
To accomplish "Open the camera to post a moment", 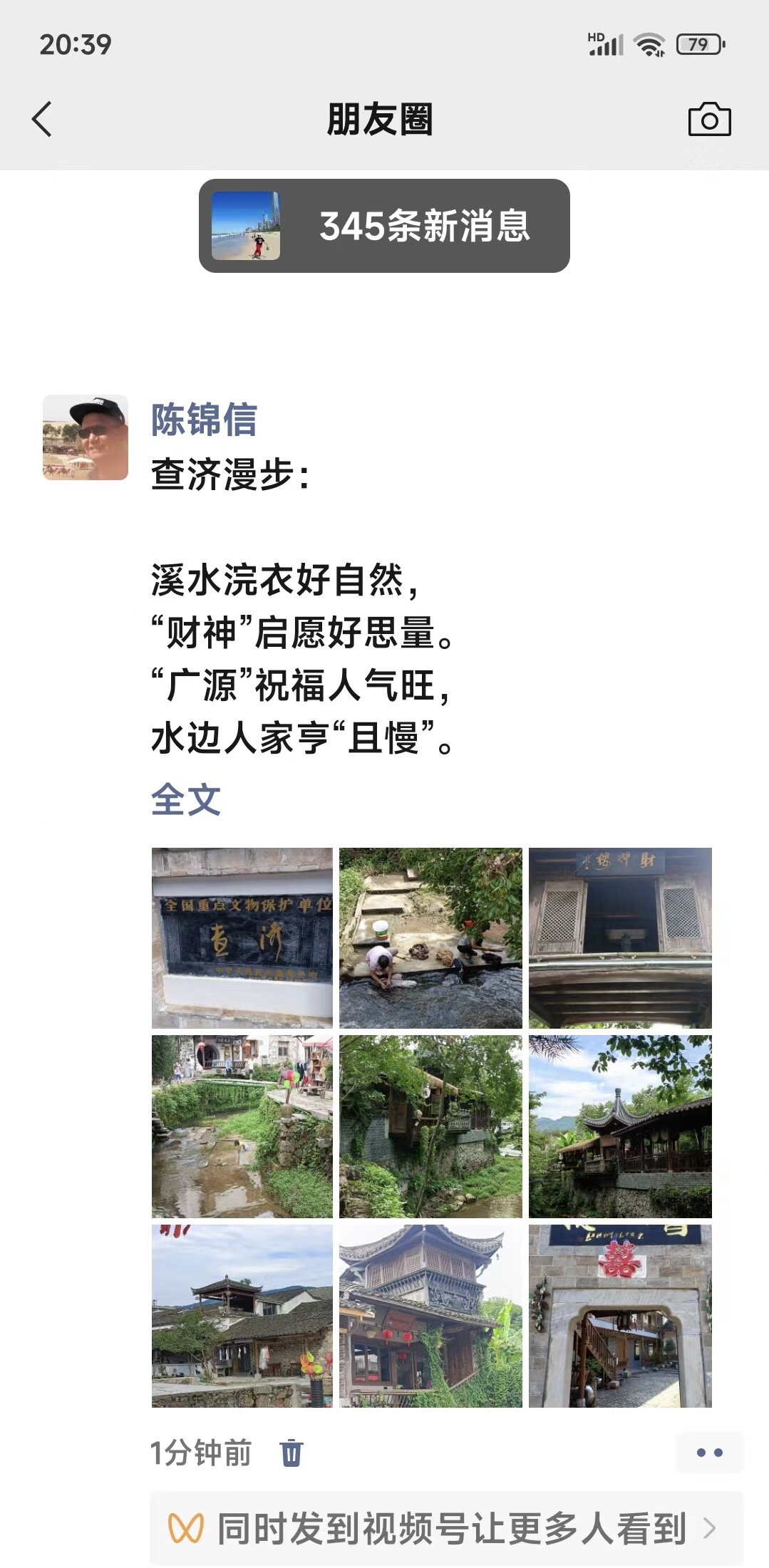I will click(x=709, y=119).
